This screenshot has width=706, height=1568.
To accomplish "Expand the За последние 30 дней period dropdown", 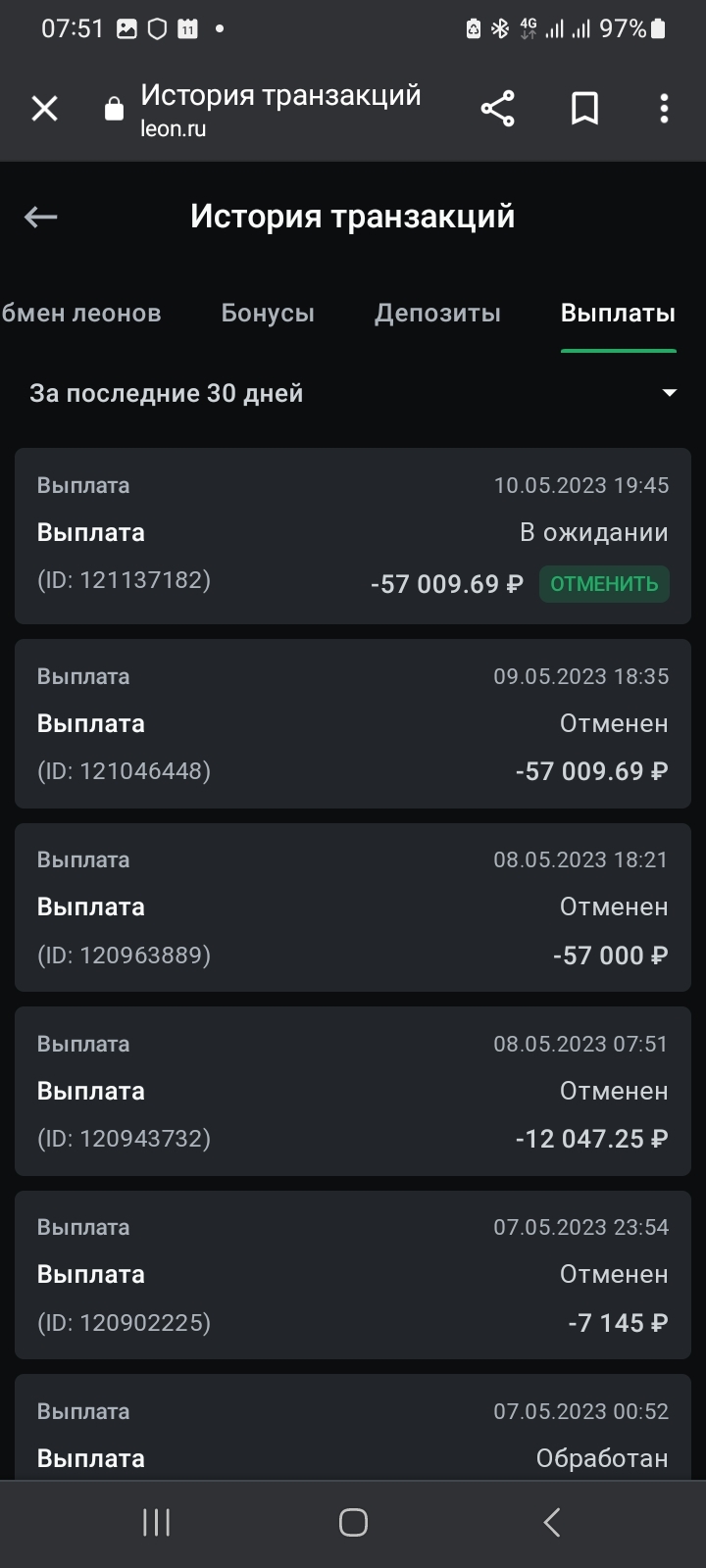I will pyautogui.click(x=353, y=393).
